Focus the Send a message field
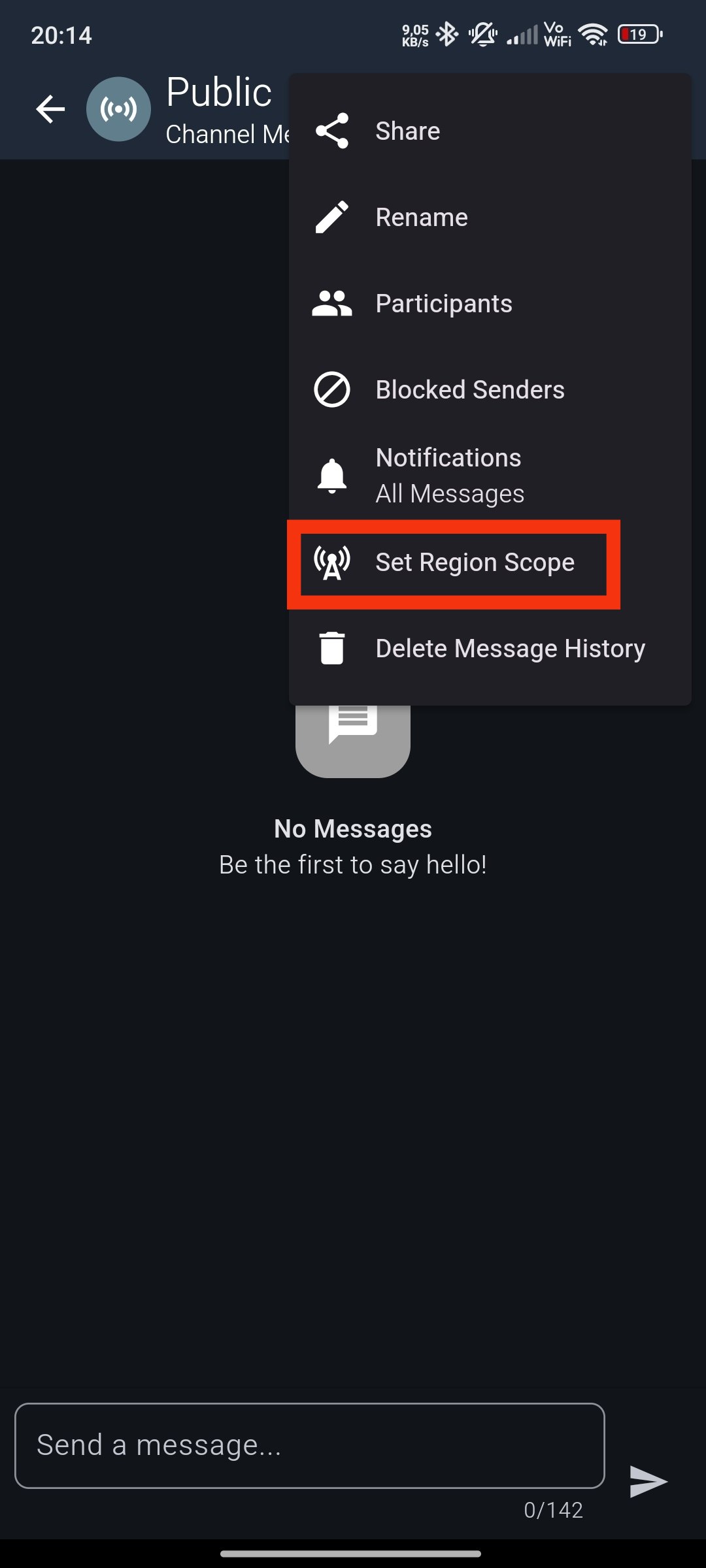Viewport: 706px width, 1568px height. click(x=309, y=1445)
